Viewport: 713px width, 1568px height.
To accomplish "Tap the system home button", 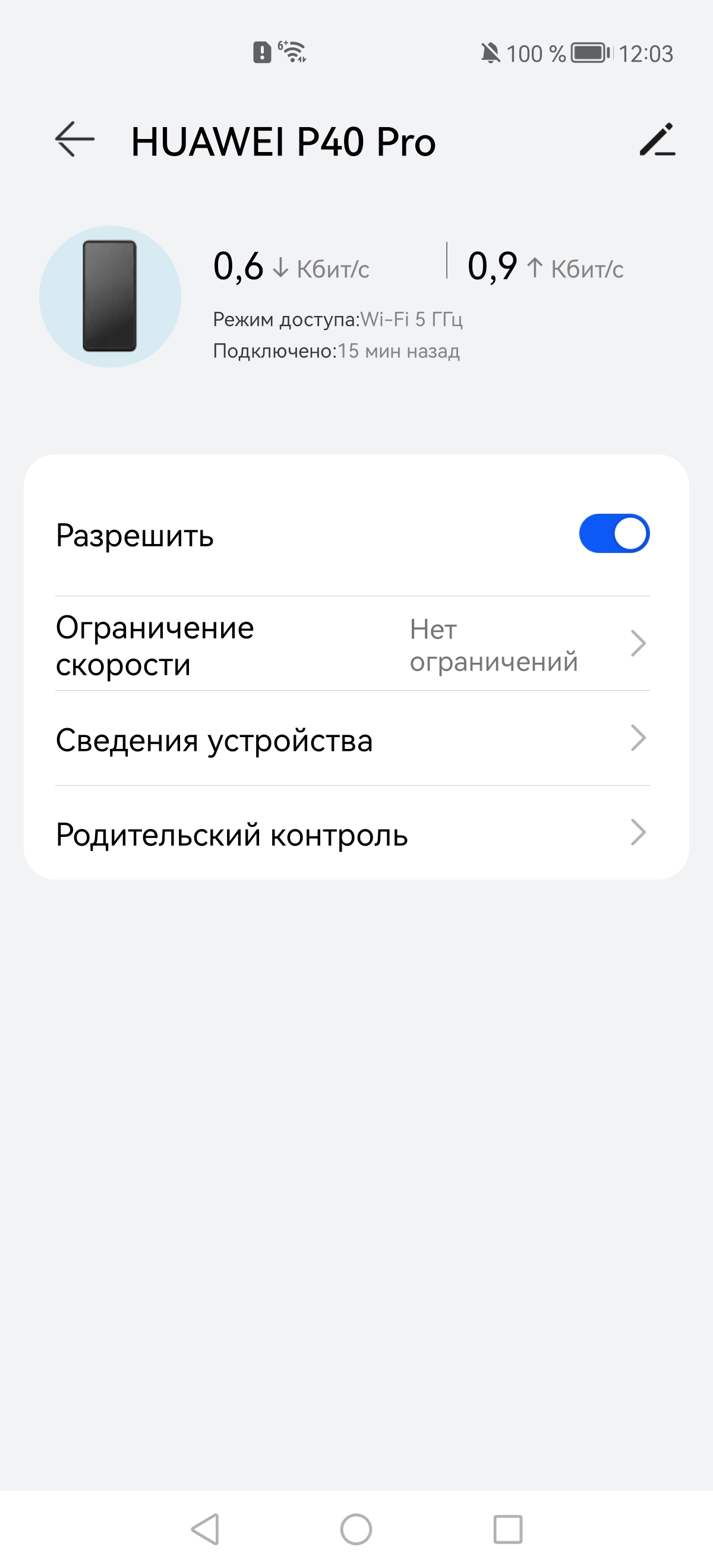I will [x=355, y=1529].
